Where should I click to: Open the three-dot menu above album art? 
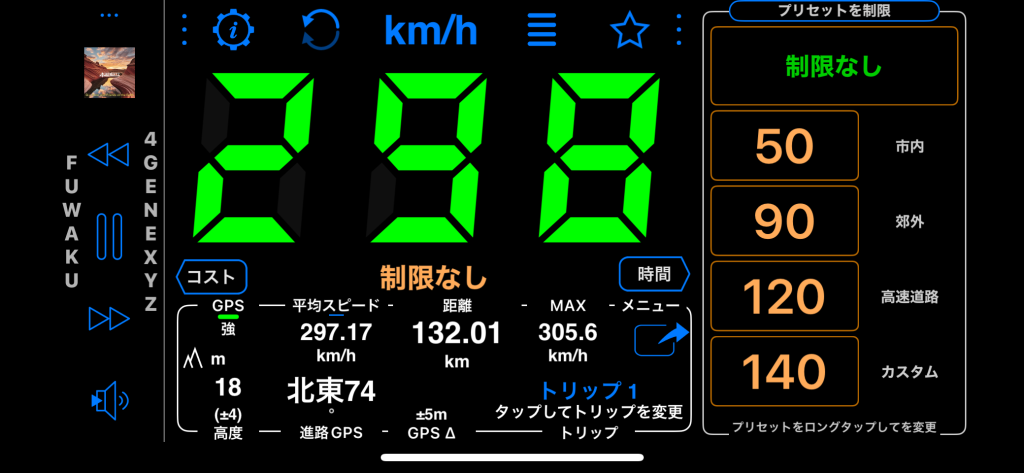click(109, 16)
